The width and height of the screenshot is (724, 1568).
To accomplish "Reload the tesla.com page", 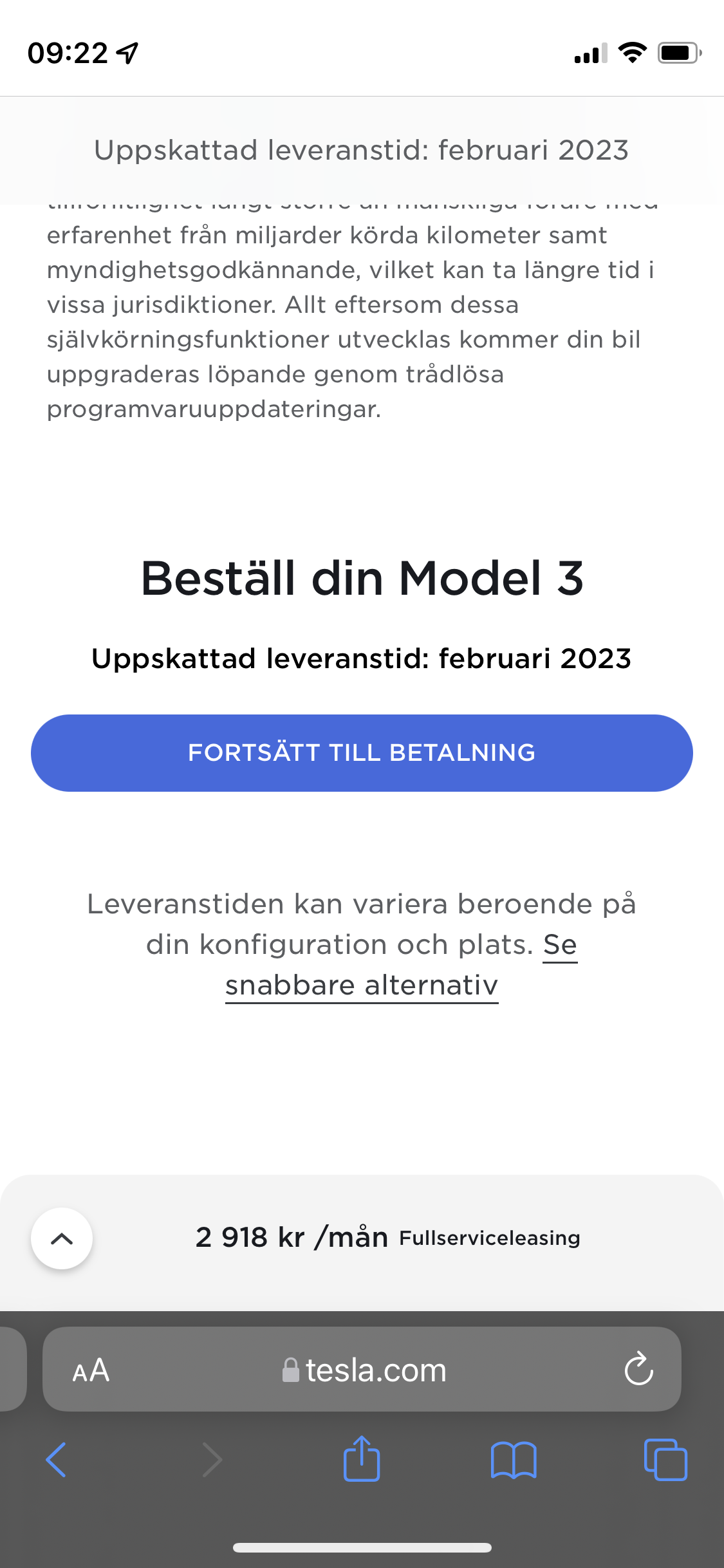I will [x=638, y=1369].
